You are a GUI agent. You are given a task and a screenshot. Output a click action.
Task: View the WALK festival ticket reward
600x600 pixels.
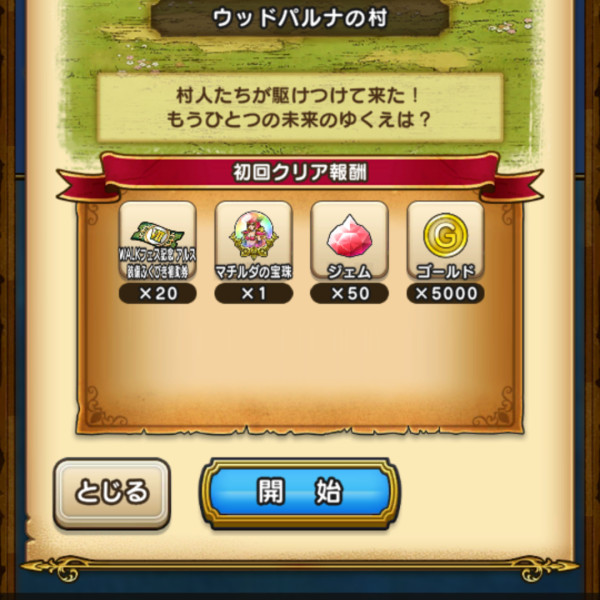click(x=157, y=242)
